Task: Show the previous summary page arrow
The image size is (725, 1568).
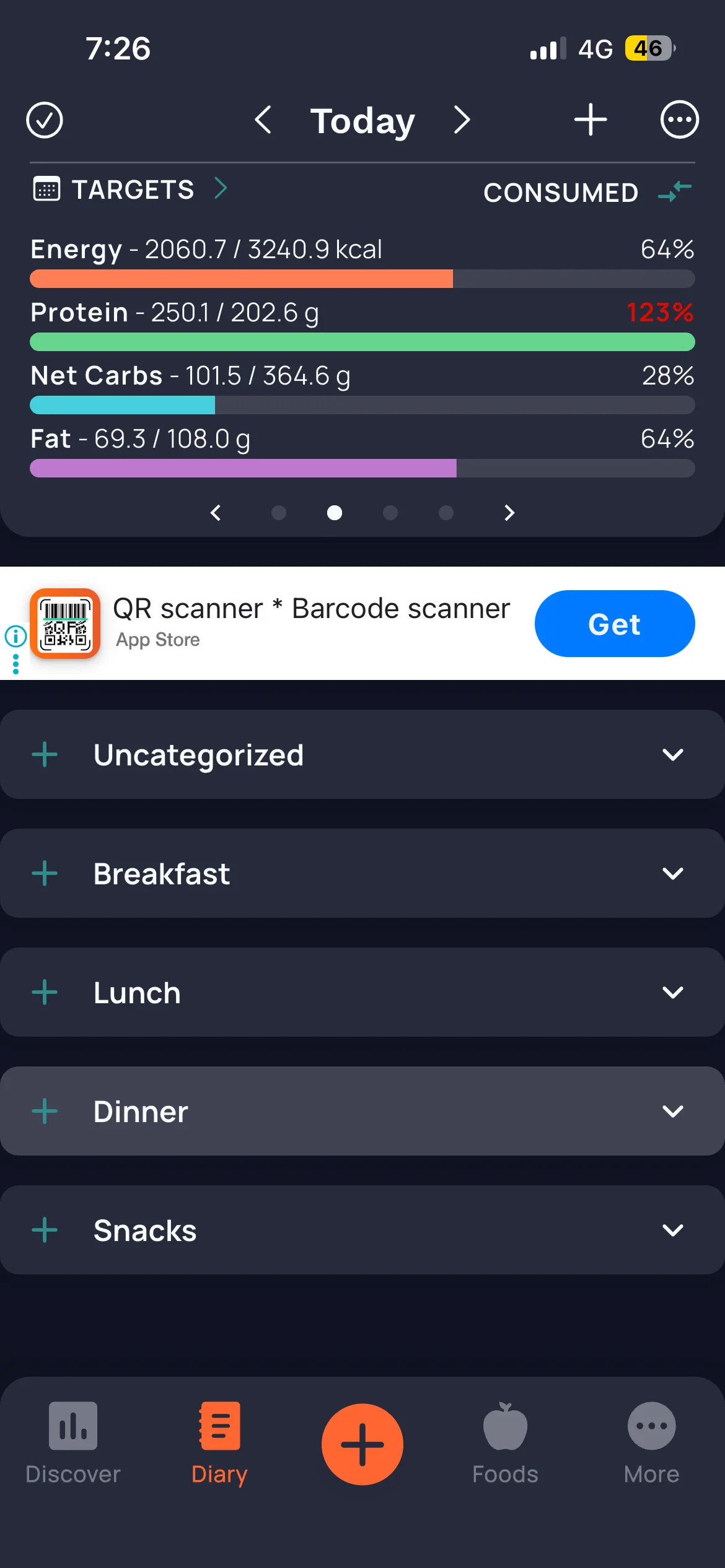Action: [216, 513]
